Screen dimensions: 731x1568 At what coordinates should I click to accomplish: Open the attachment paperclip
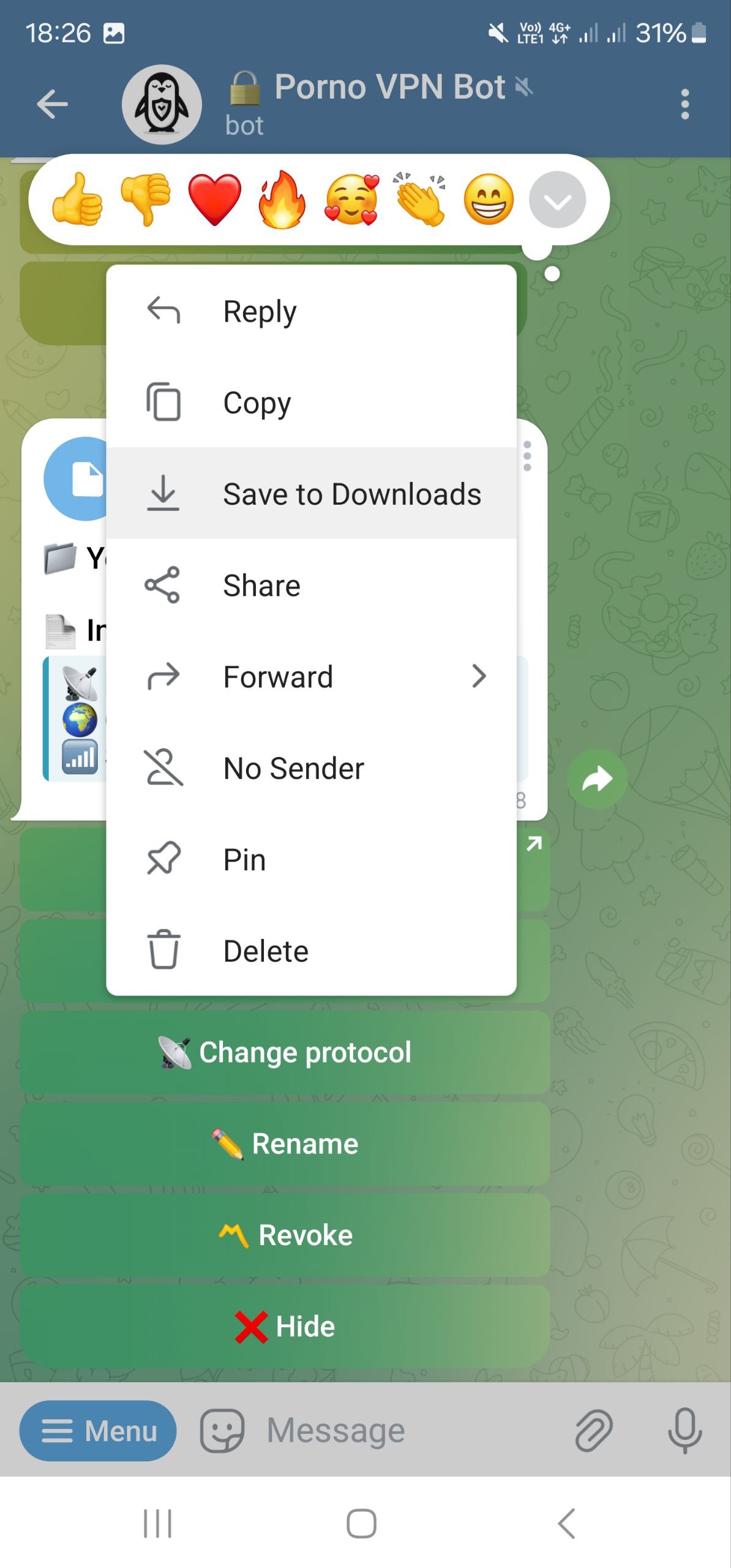[593, 1431]
